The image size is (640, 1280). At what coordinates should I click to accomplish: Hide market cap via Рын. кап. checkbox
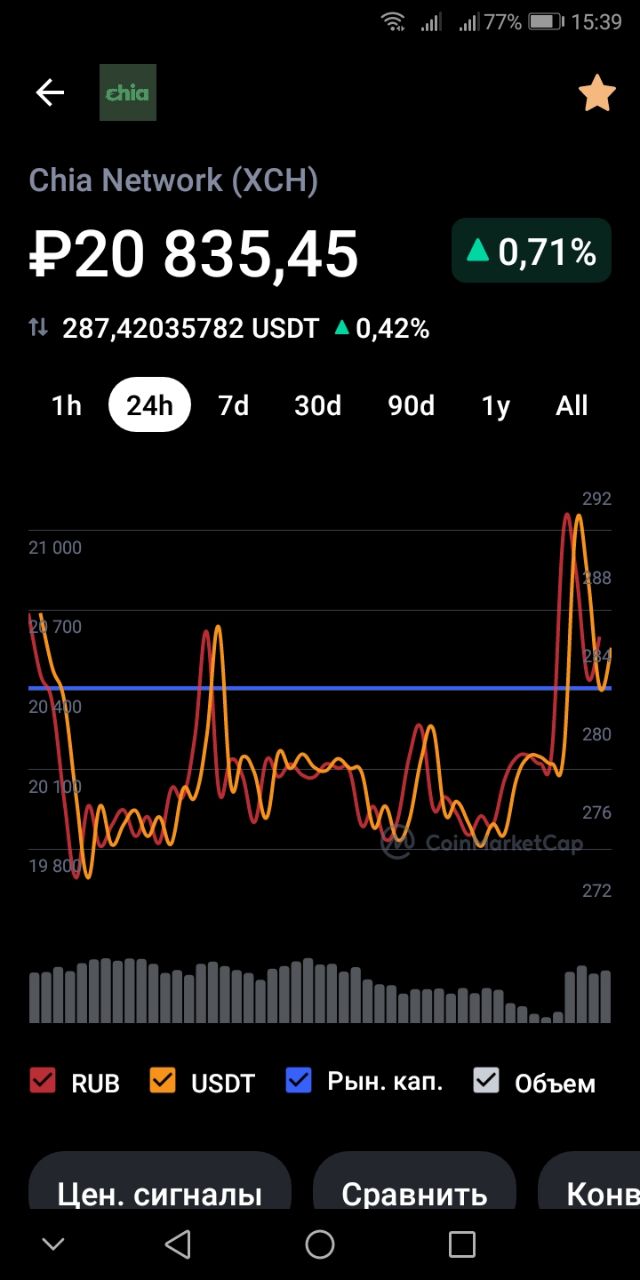coord(299,1080)
